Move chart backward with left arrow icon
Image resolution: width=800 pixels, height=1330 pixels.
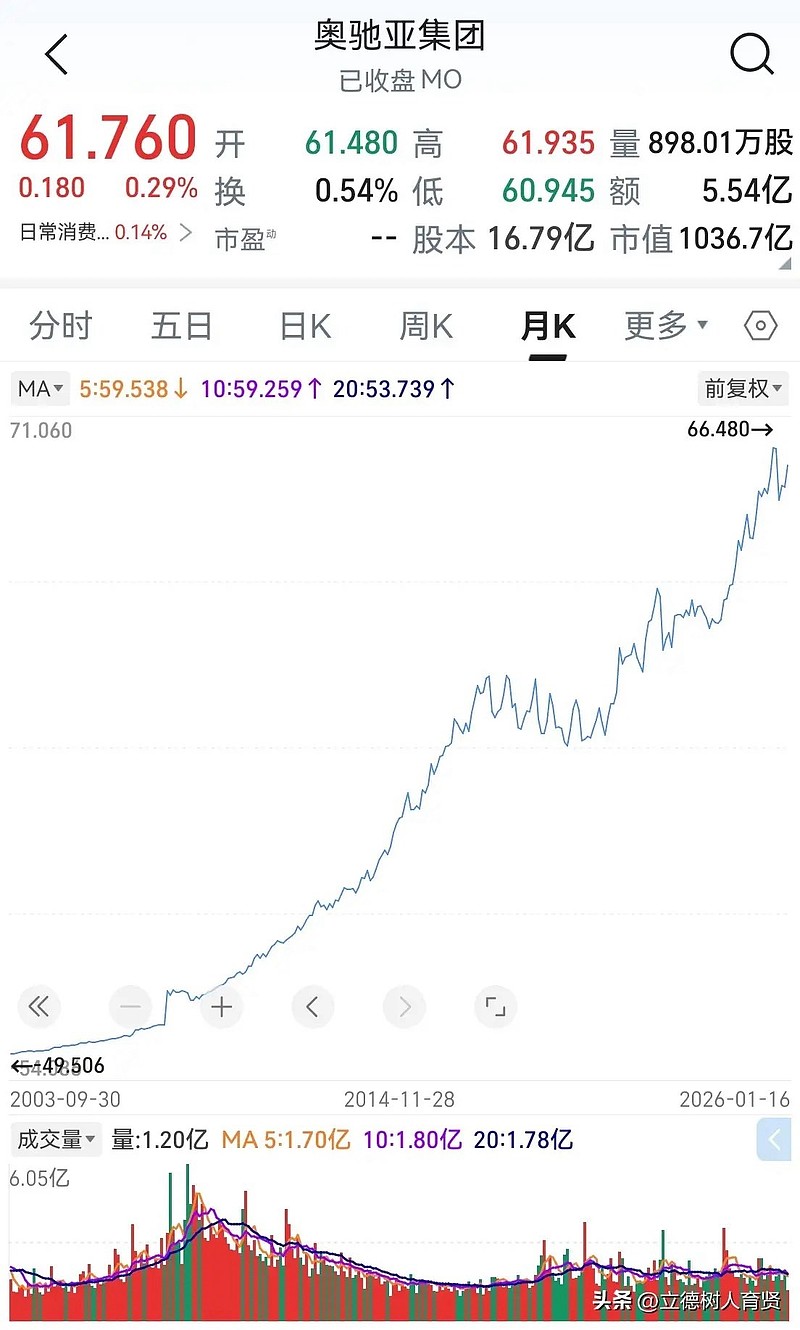[x=313, y=1008]
